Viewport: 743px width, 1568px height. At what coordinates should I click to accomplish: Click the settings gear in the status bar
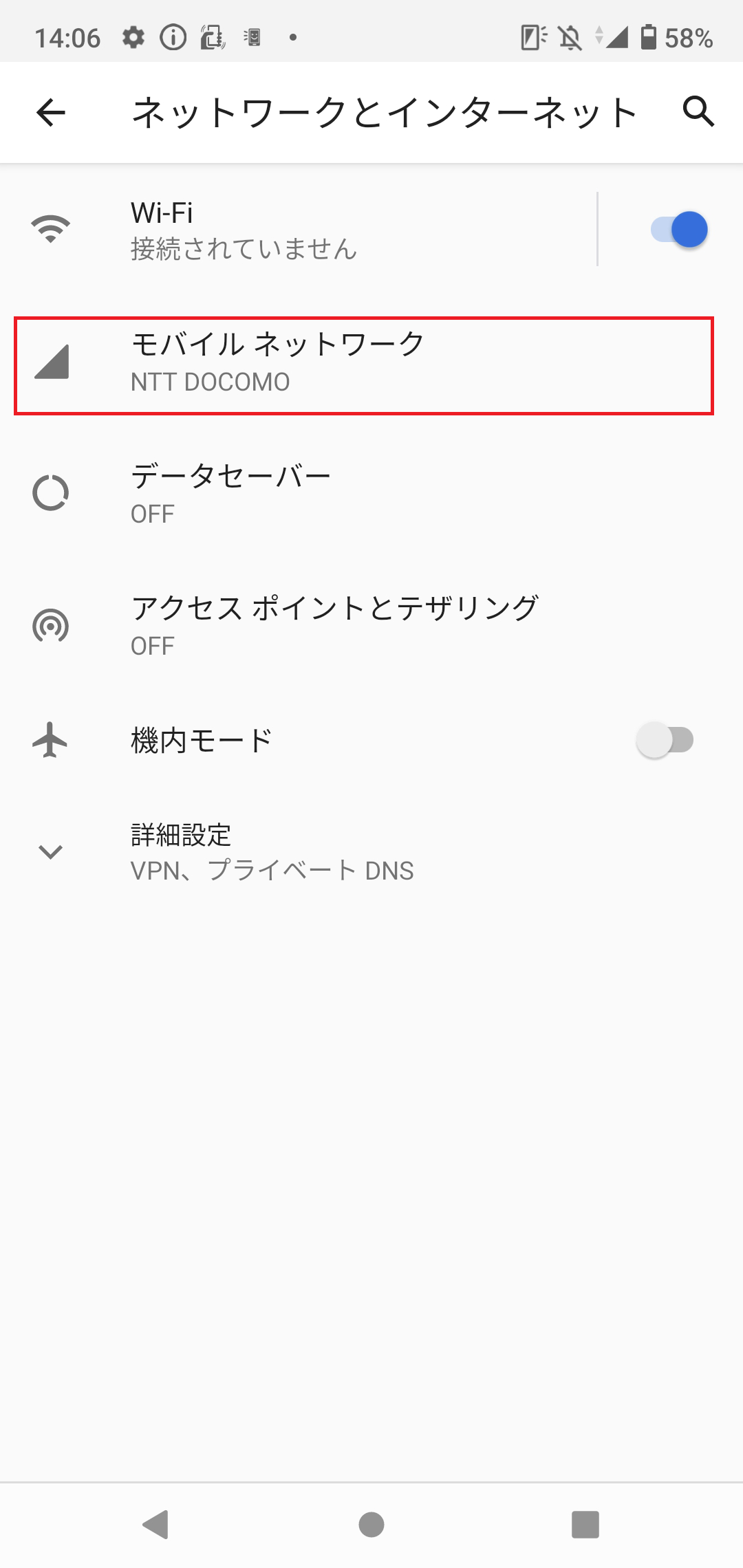coord(133,38)
